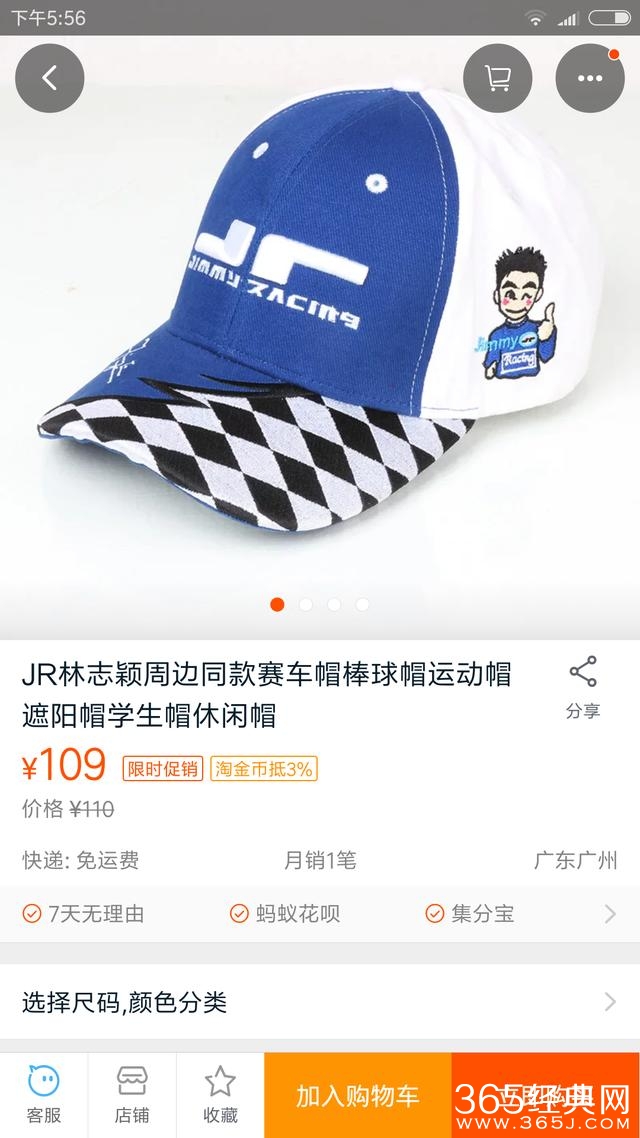Screen dimensions: 640x1138
Task: Add item to favorites 收藏
Action: [x=220, y=1094]
